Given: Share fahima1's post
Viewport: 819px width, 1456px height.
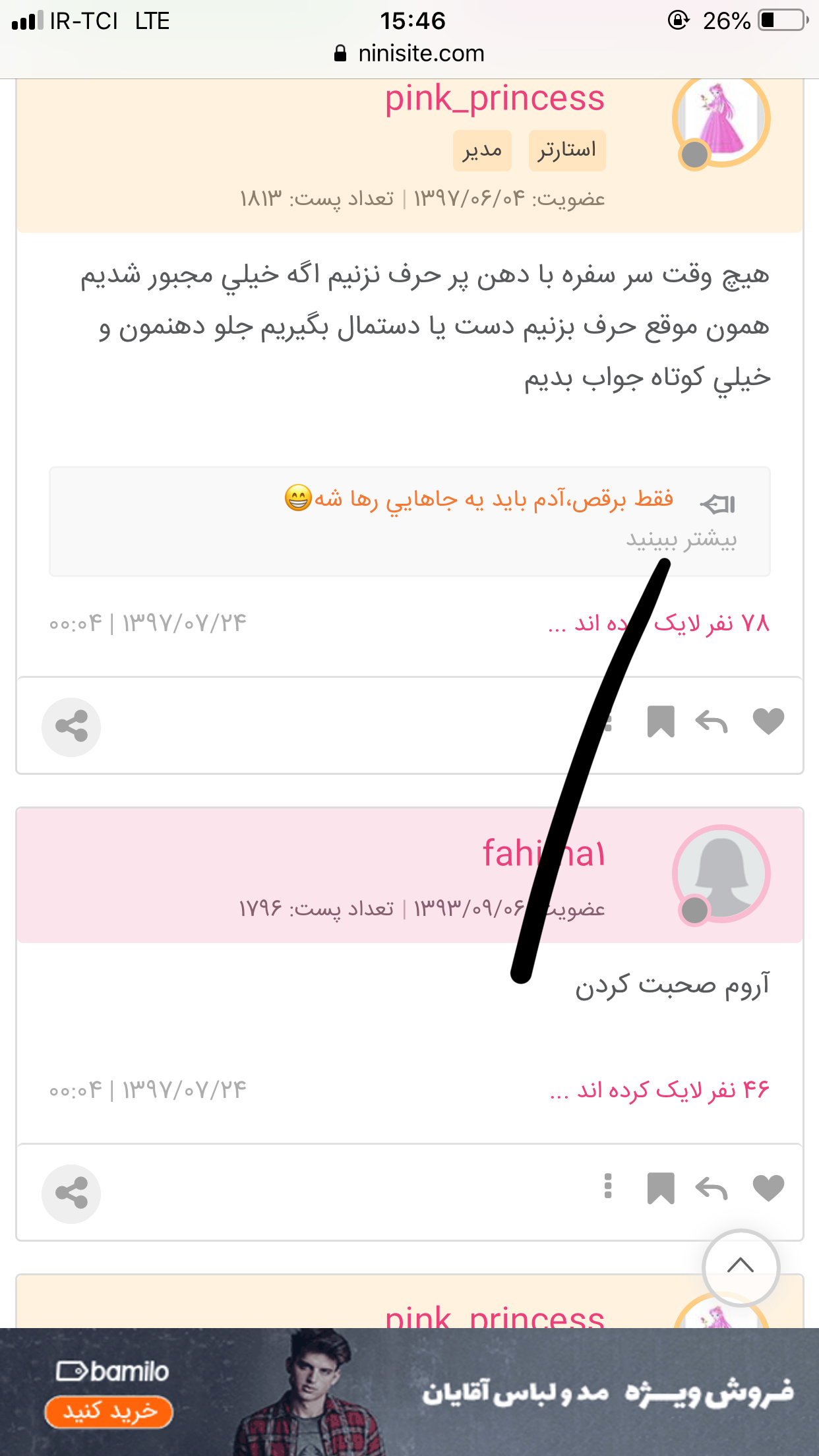Looking at the screenshot, I should point(71,1194).
